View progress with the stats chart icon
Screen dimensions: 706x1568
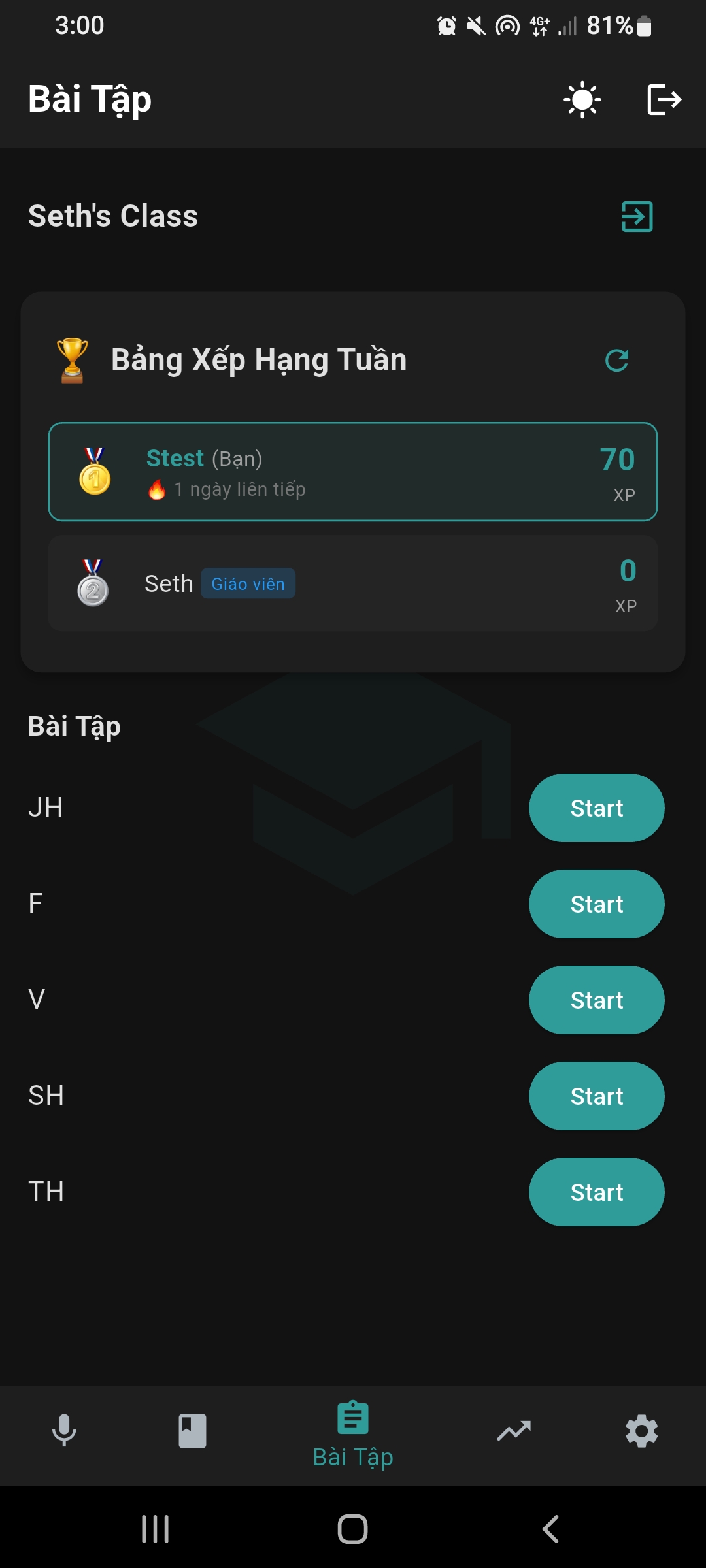(514, 1431)
